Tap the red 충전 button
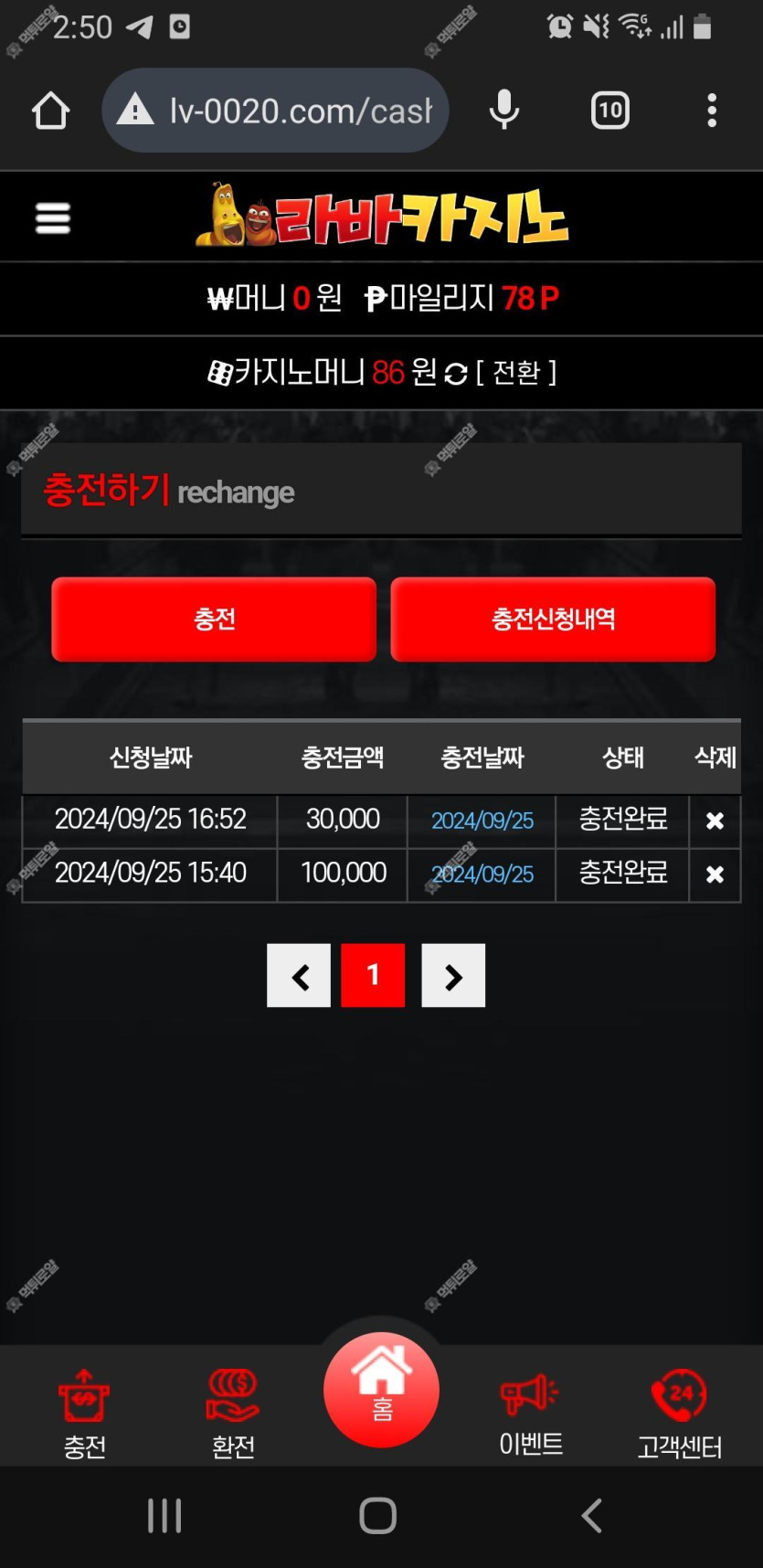Viewport: 763px width, 1568px height. 214,619
